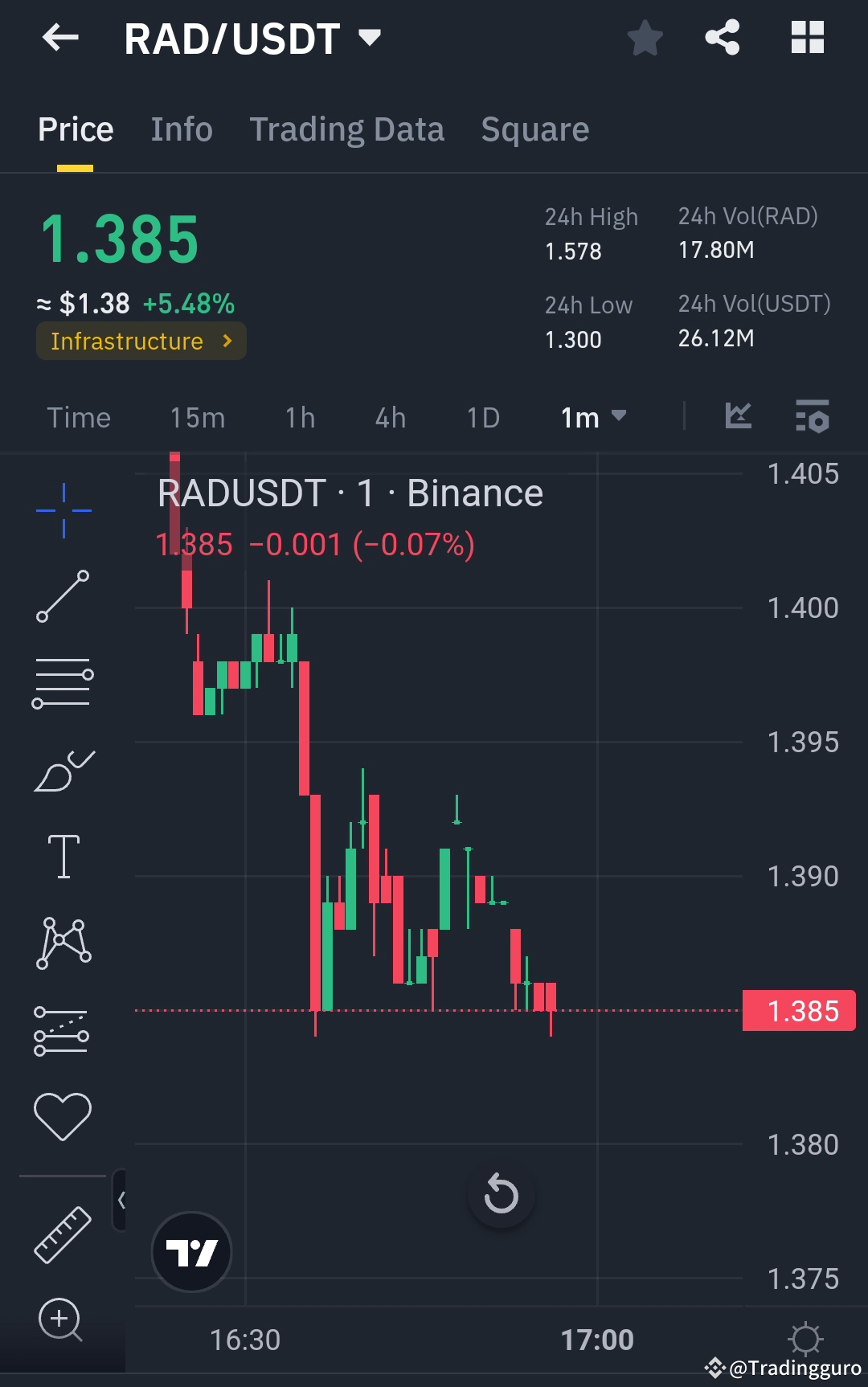
Task: Open the chart style selector icon
Action: click(x=737, y=417)
